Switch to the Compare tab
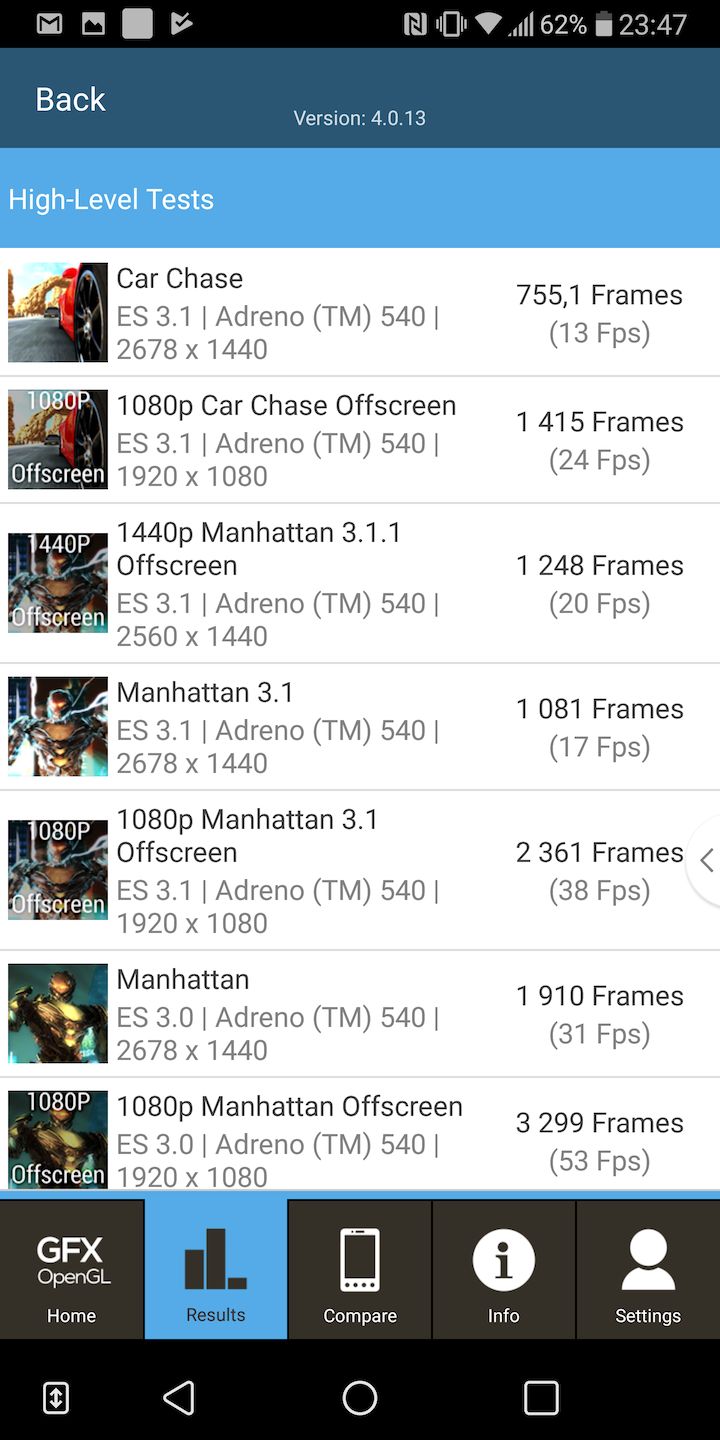Screen dimensions: 720x1440 coord(360,1270)
